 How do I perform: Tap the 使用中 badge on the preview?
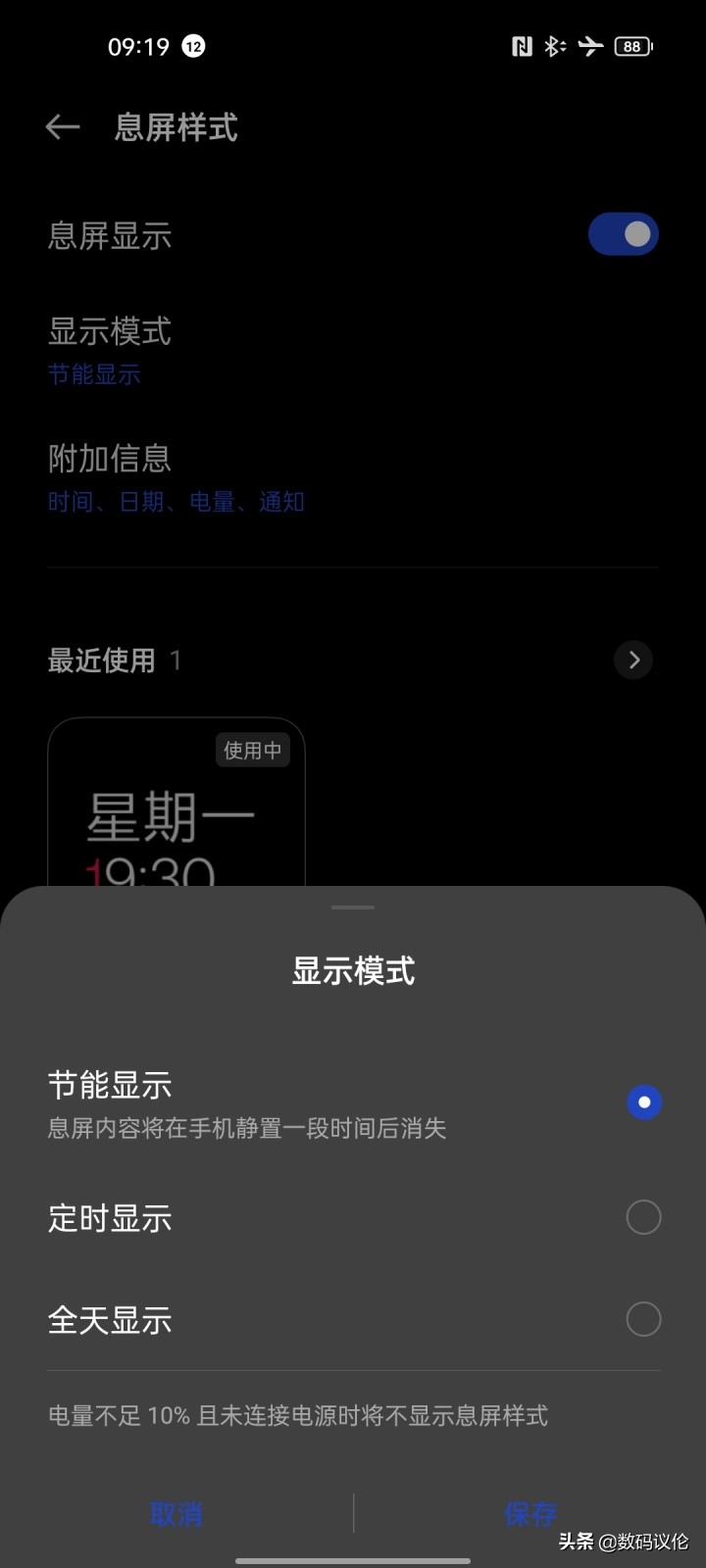[x=253, y=750]
